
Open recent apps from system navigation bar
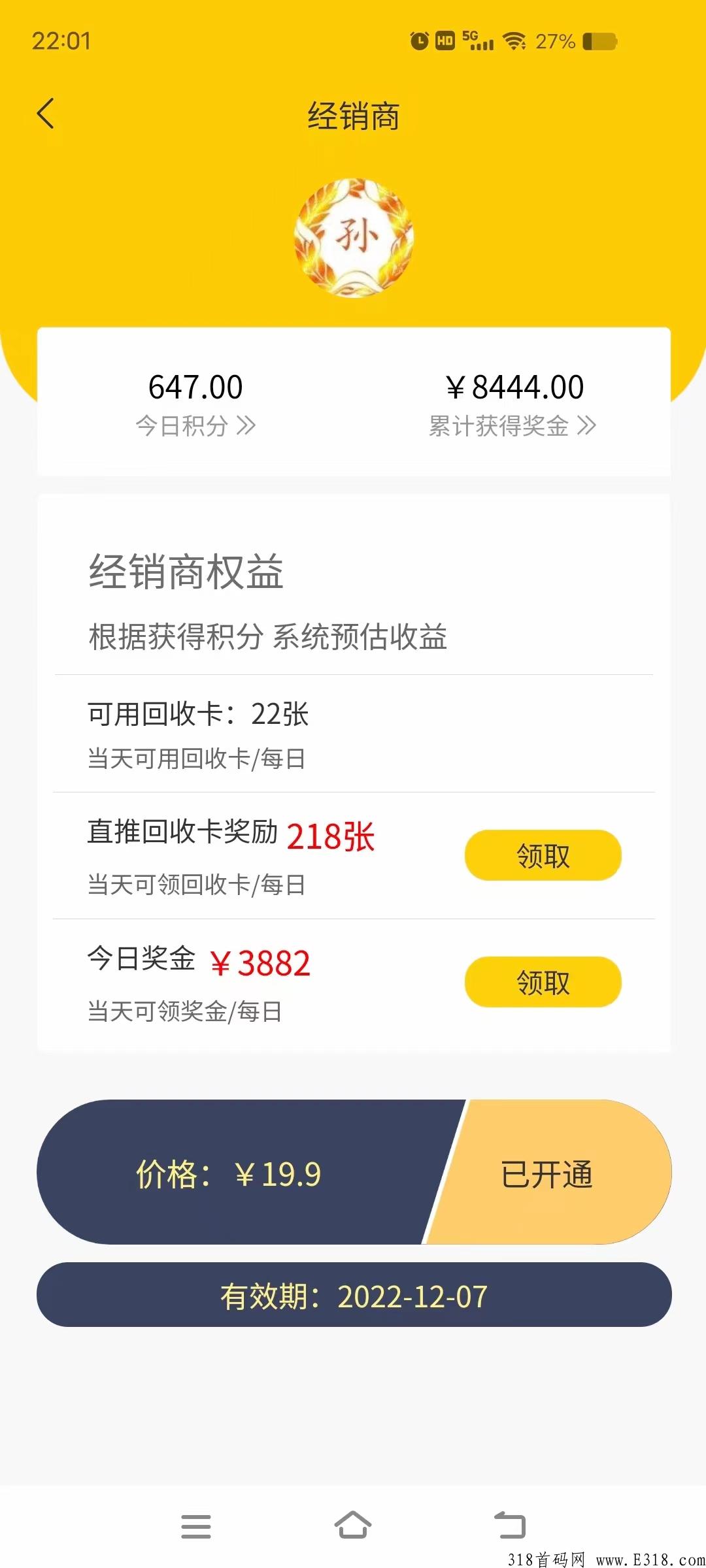(x=196, y=1527)
